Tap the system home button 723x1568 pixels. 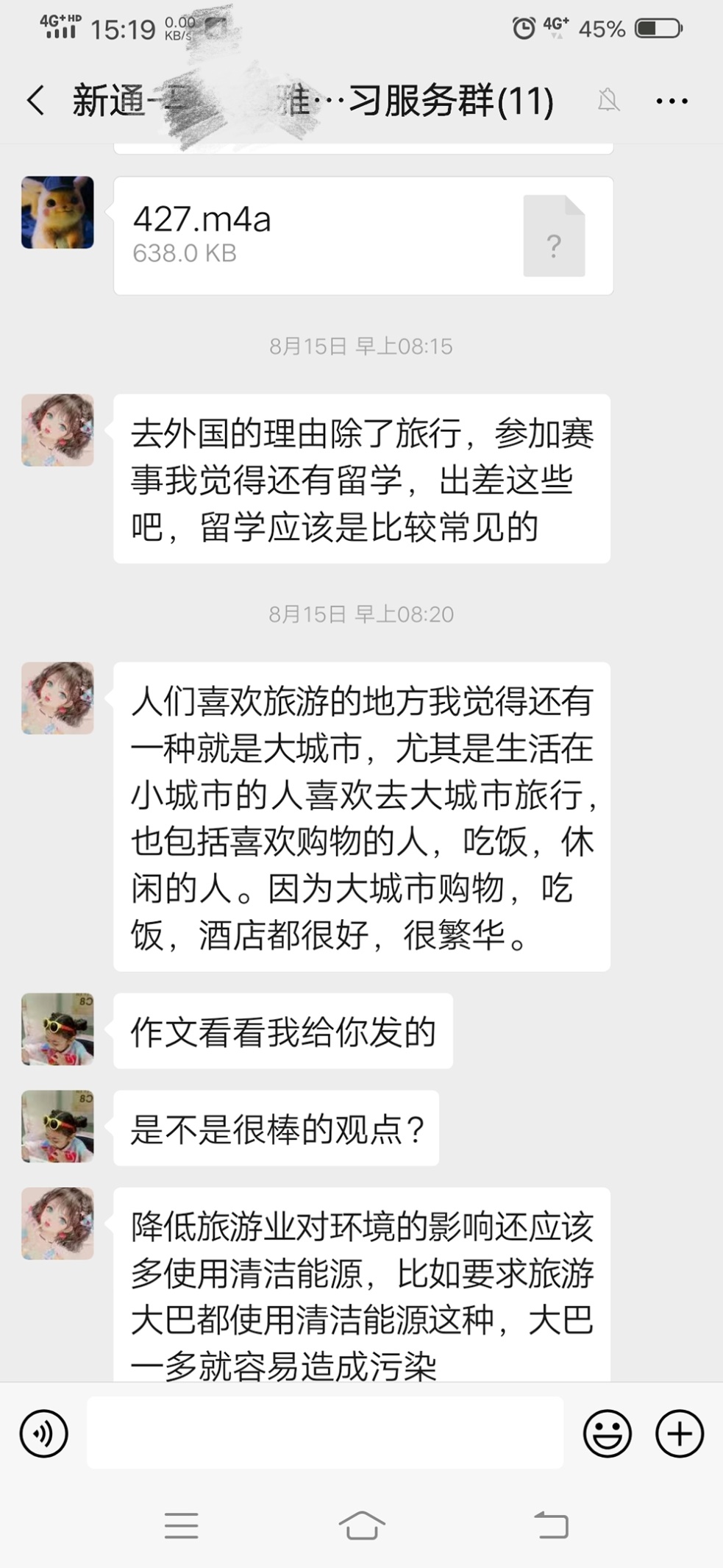pos(362,1525)
